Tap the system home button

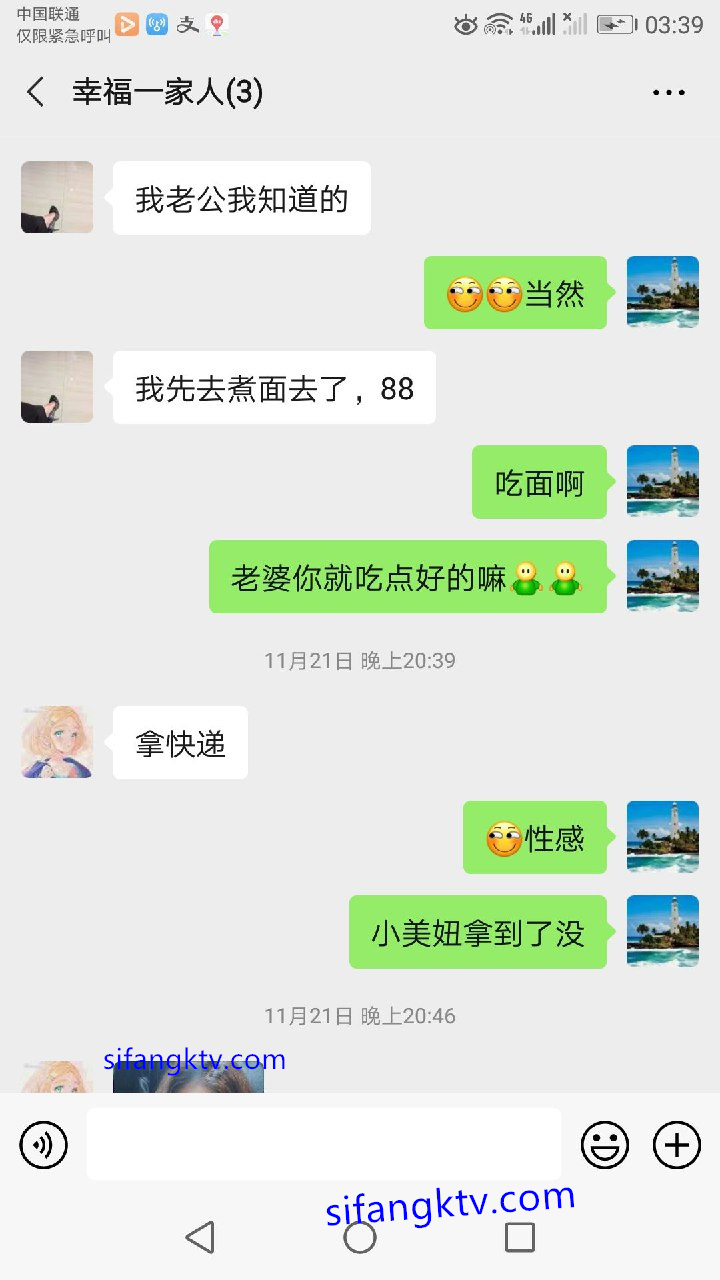point(360,1237)
